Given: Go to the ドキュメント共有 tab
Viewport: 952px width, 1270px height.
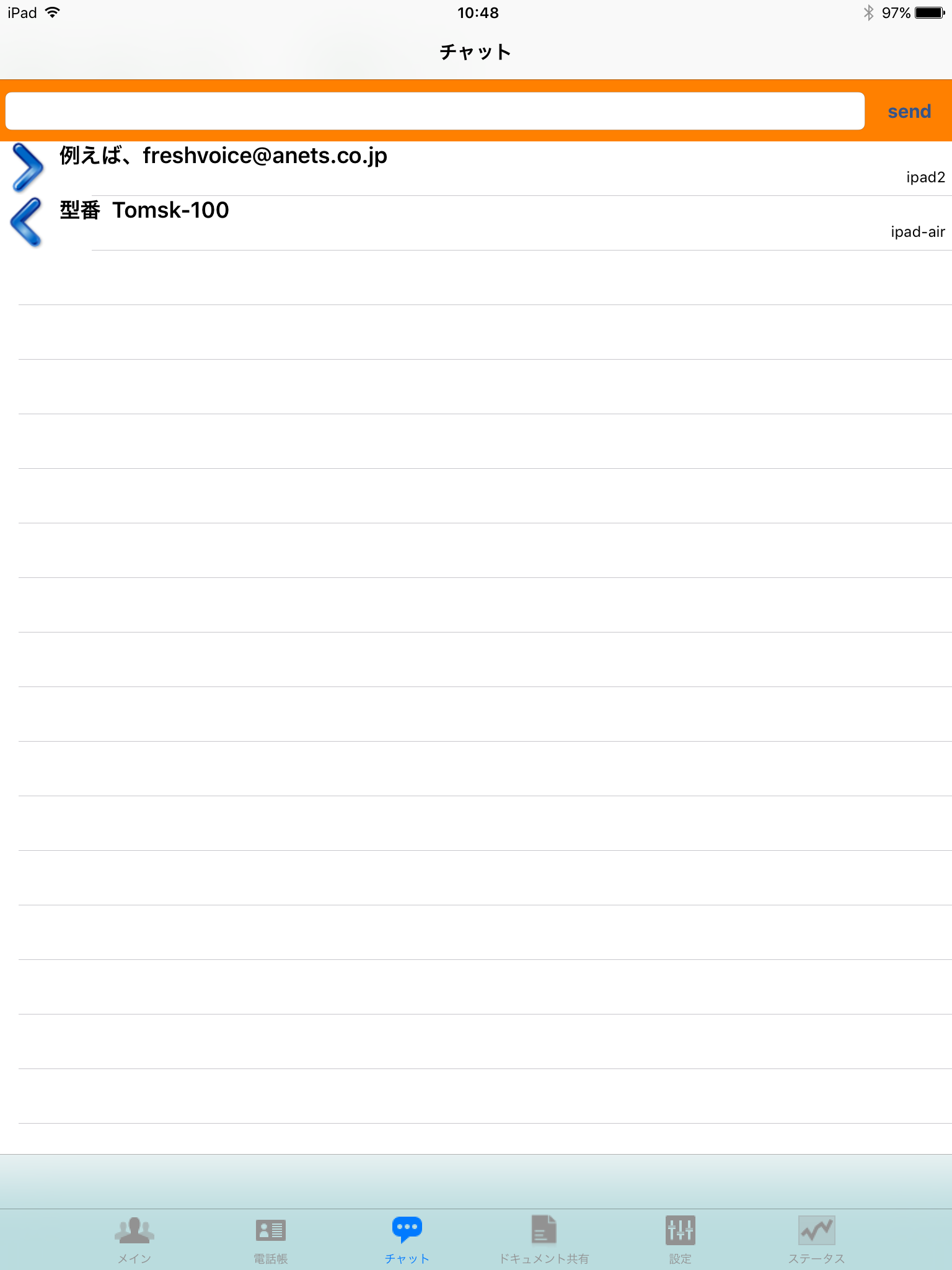Looking at the screenshot, I should [x=544, y=1239].
